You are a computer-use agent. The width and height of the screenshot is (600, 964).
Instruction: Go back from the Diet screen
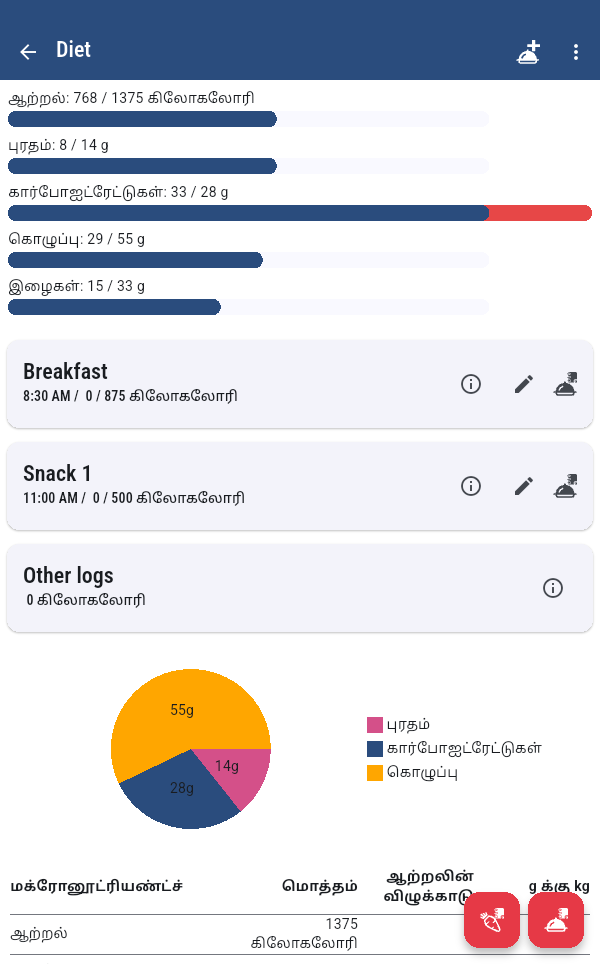point(28,52)
